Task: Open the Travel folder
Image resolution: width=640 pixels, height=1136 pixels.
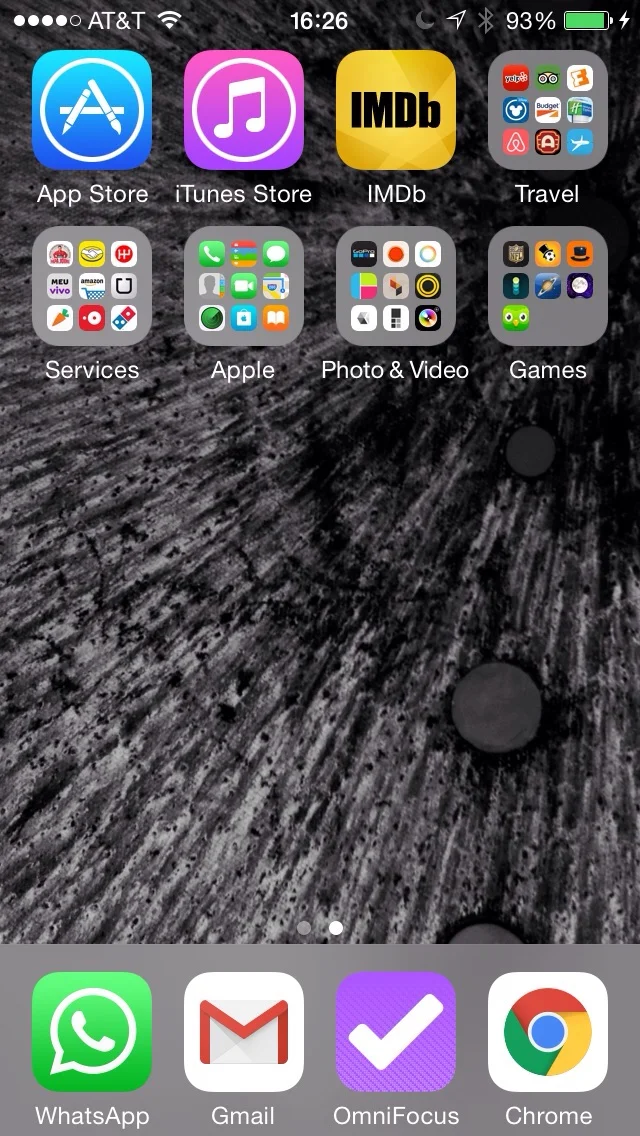Action: tap(548, 110)
